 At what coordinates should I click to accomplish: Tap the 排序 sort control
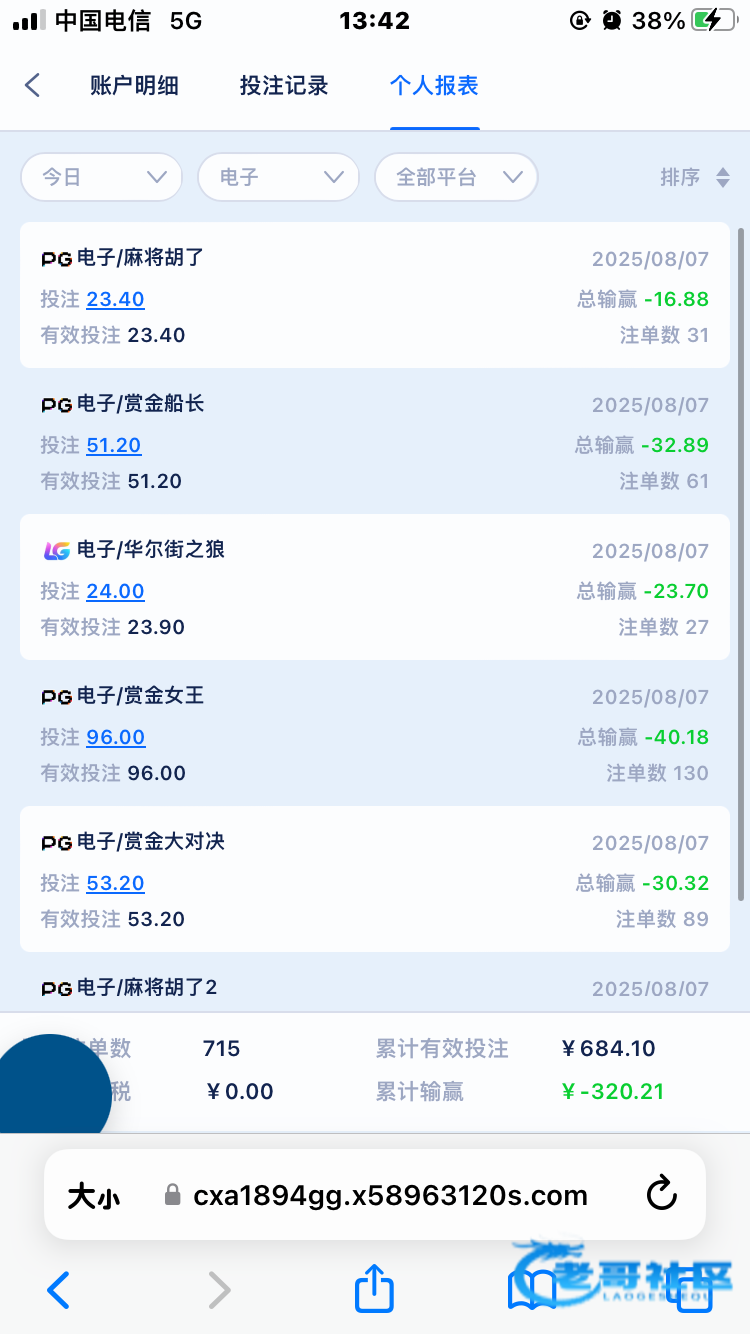tap(695, 177)
